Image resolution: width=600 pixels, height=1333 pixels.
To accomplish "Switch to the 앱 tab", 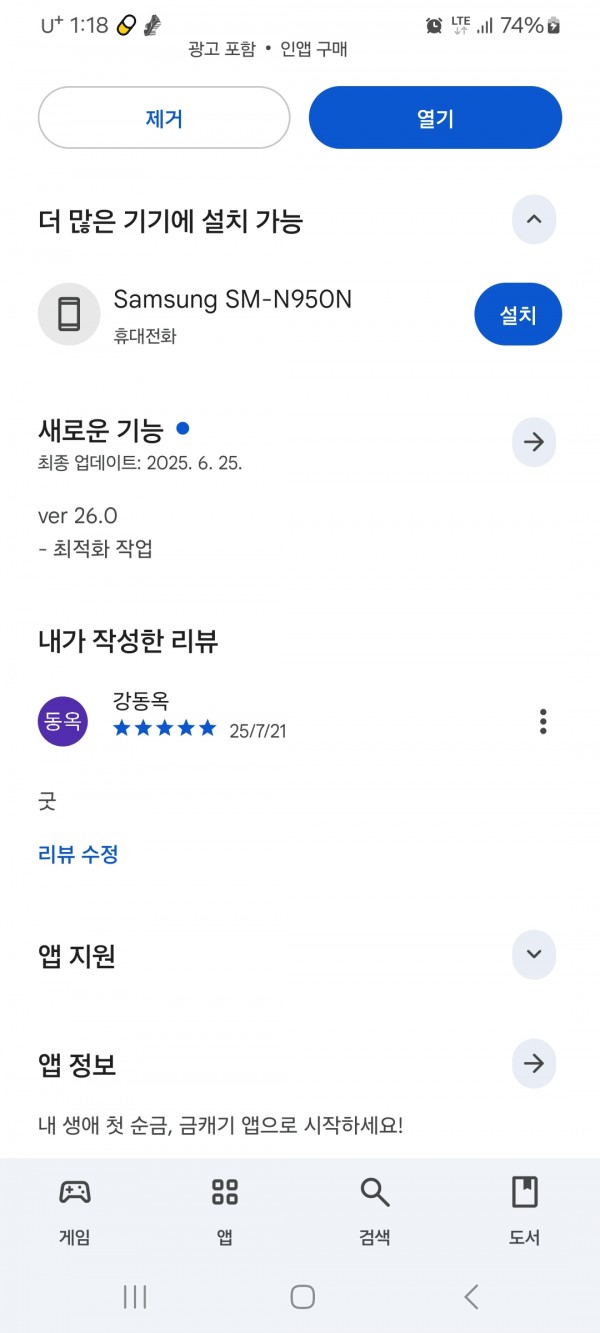I will [x=225, y=1210].
